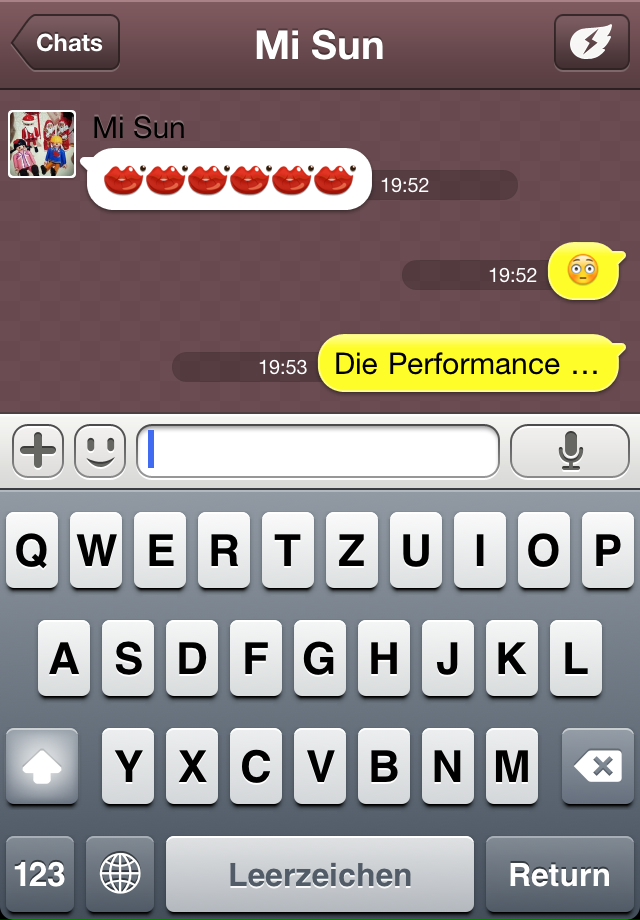The height and width of the screenshot is (920, 640).
Task: Change keyboard language with globe key
Action: point(120,874)
